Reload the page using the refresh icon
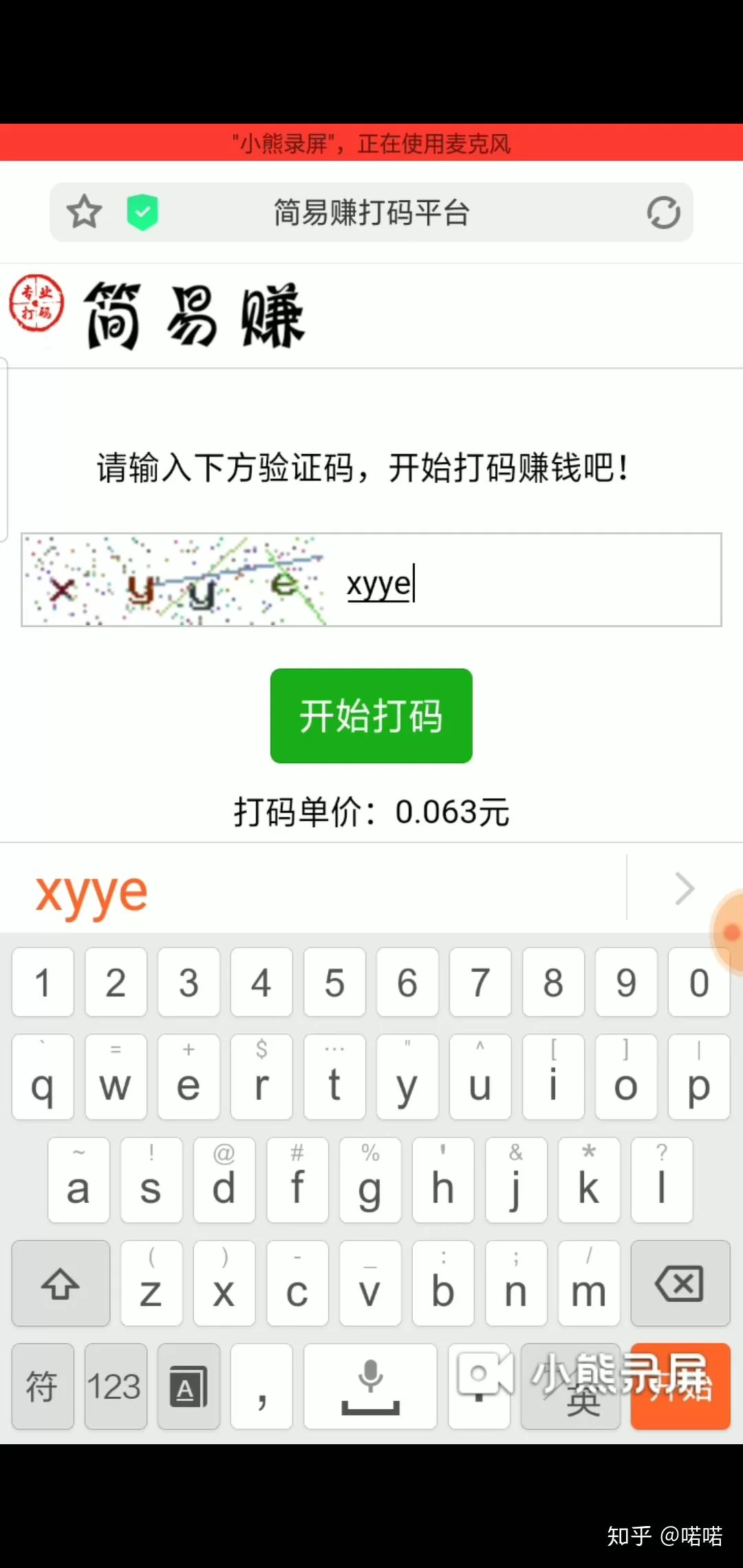 point(663,213)
